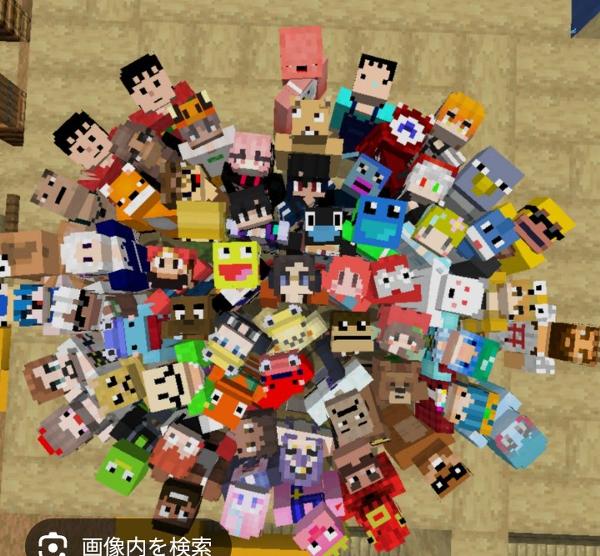This screenshot has width=600, height=556.
Task: Tap the 画像内を検索 lens button
Action: coord(125,543)
